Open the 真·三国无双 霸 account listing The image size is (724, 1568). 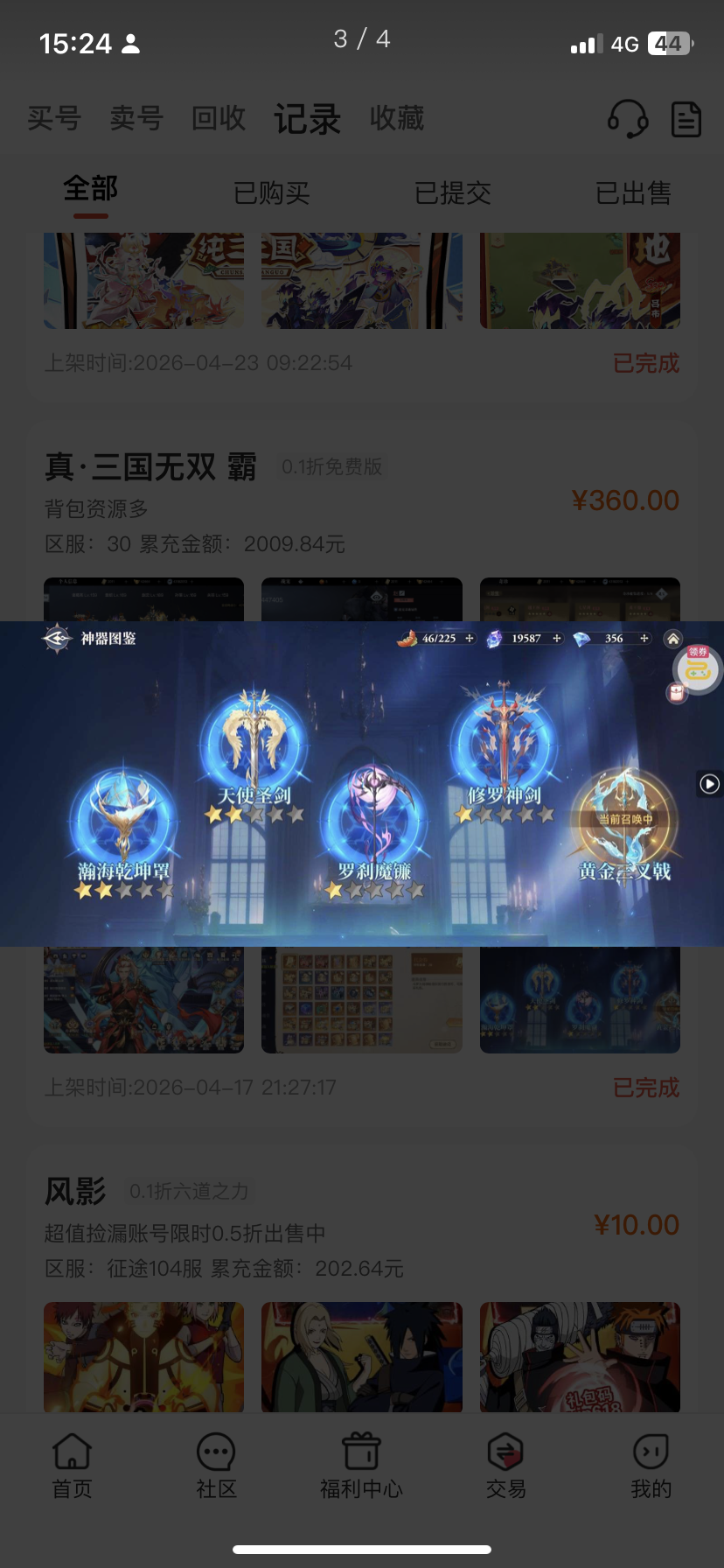click(x=150, y=467)
